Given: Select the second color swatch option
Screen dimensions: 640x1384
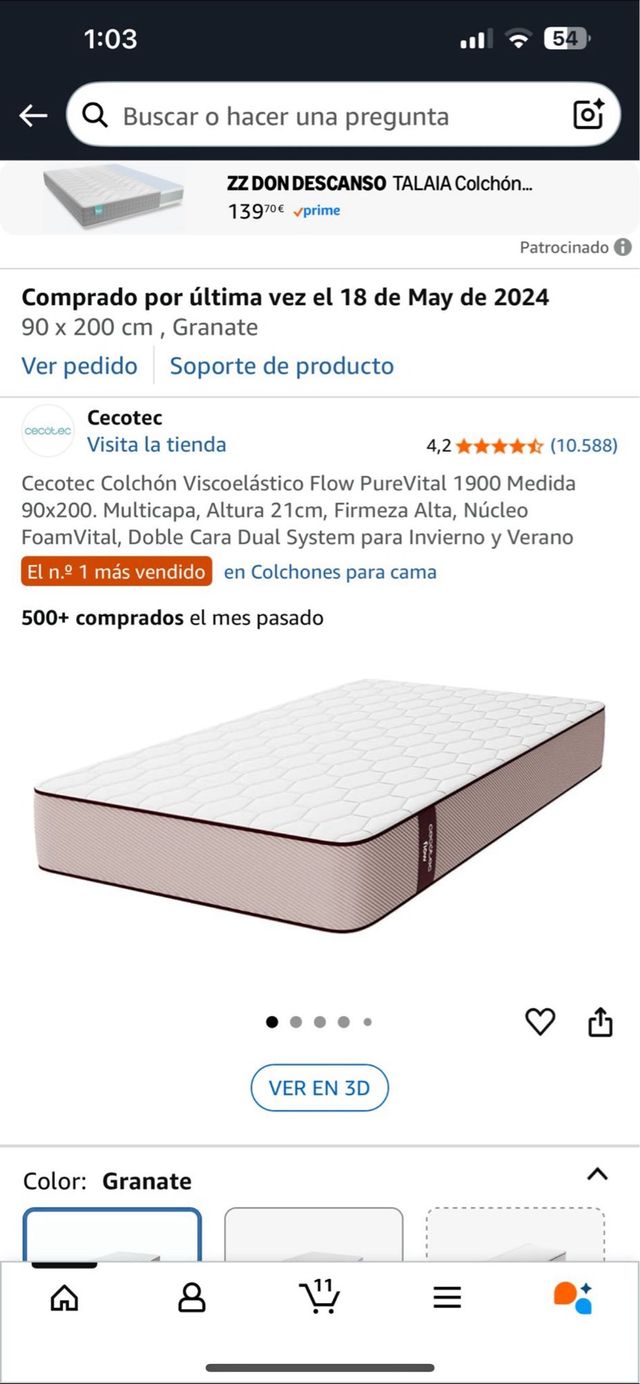Looking at the screenshot, I should [x=313, y=1235].
